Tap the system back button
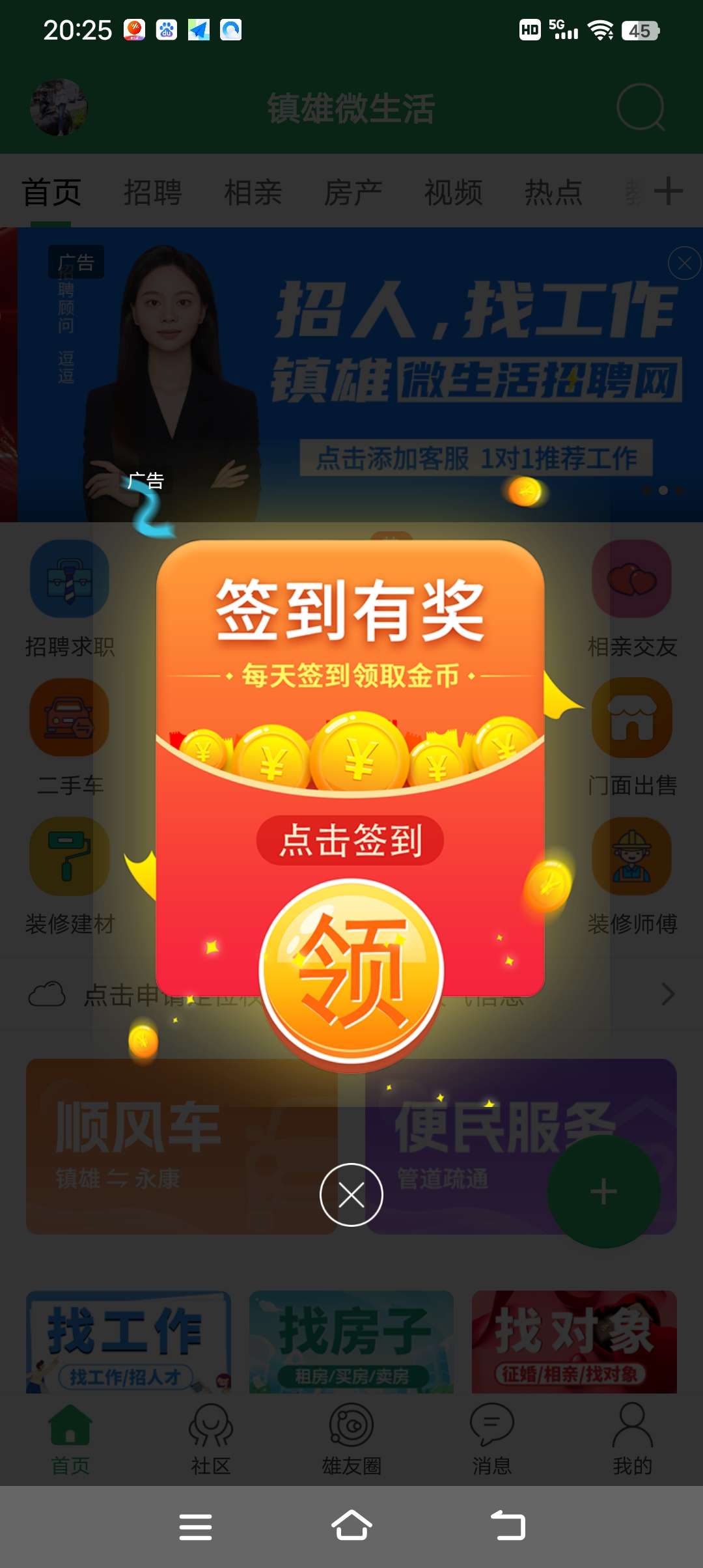Viewport: 703px width, 1568px height. [x=508, y=1525]
